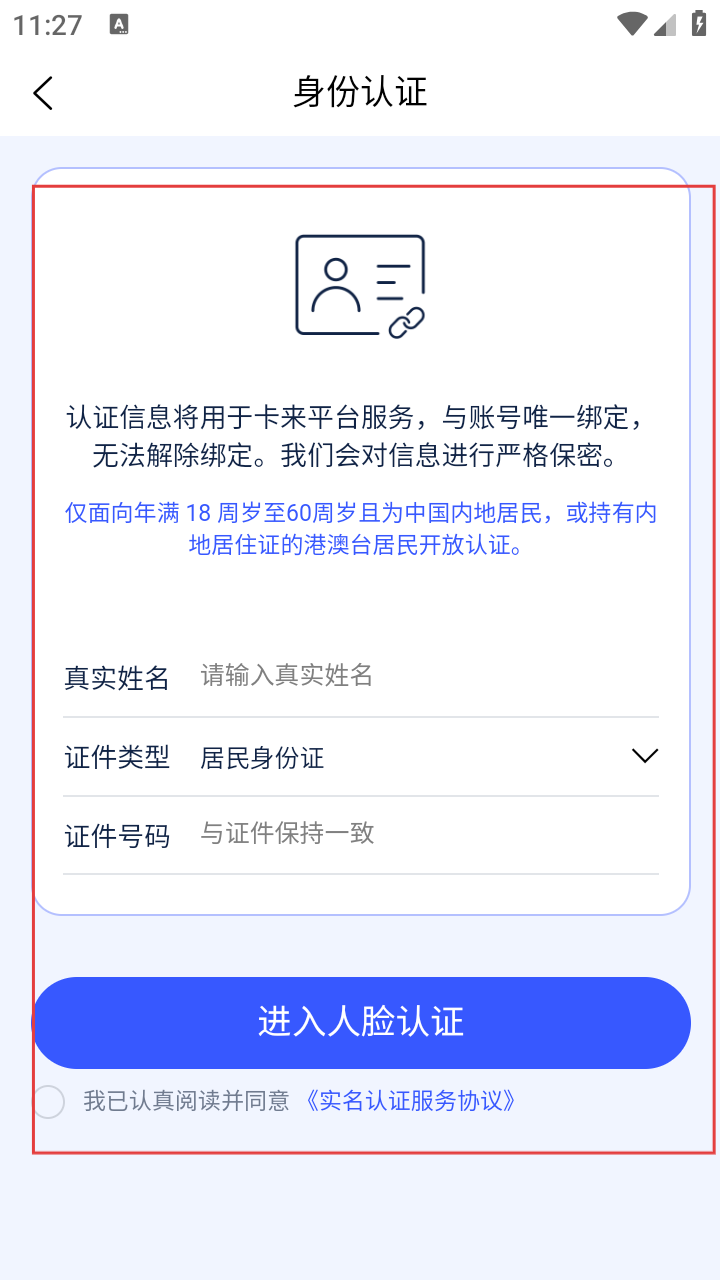720x1280 pixels.
Task: Go back from the 身份认证 page
Action: pos(42,93)
